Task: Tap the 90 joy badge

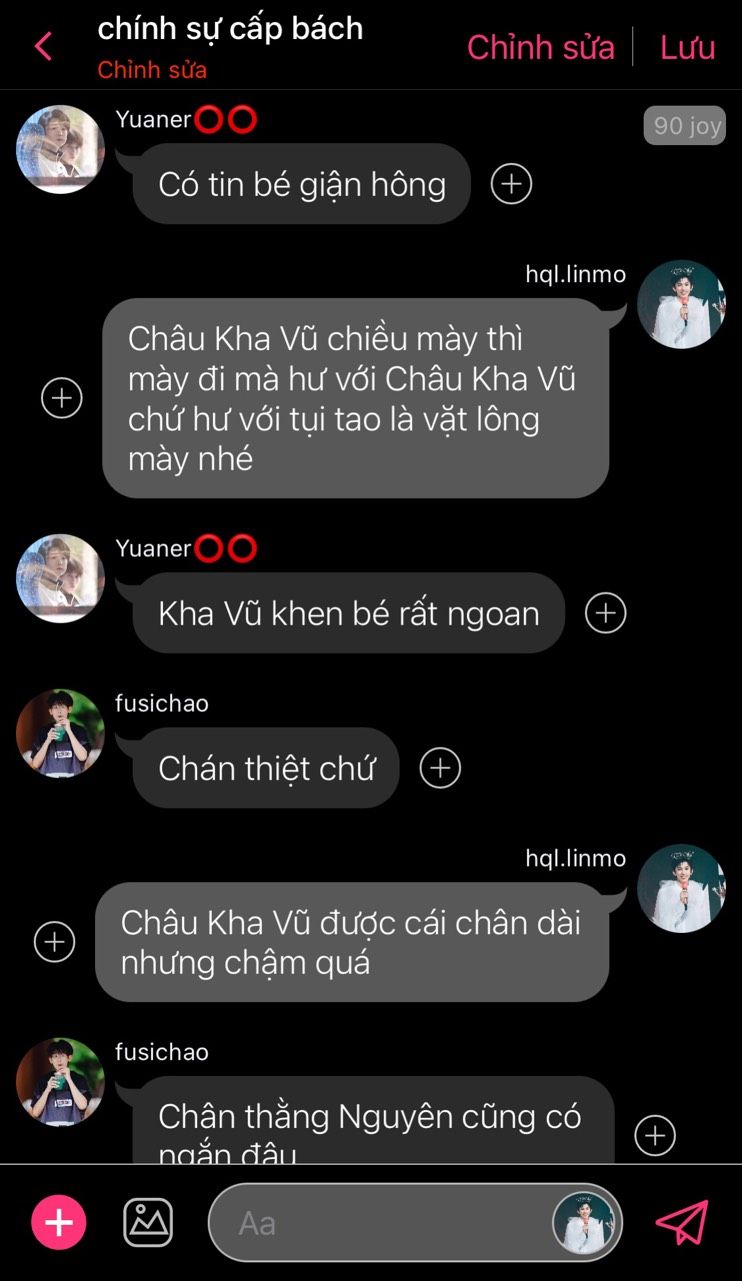Action: [x=685, y=126]
